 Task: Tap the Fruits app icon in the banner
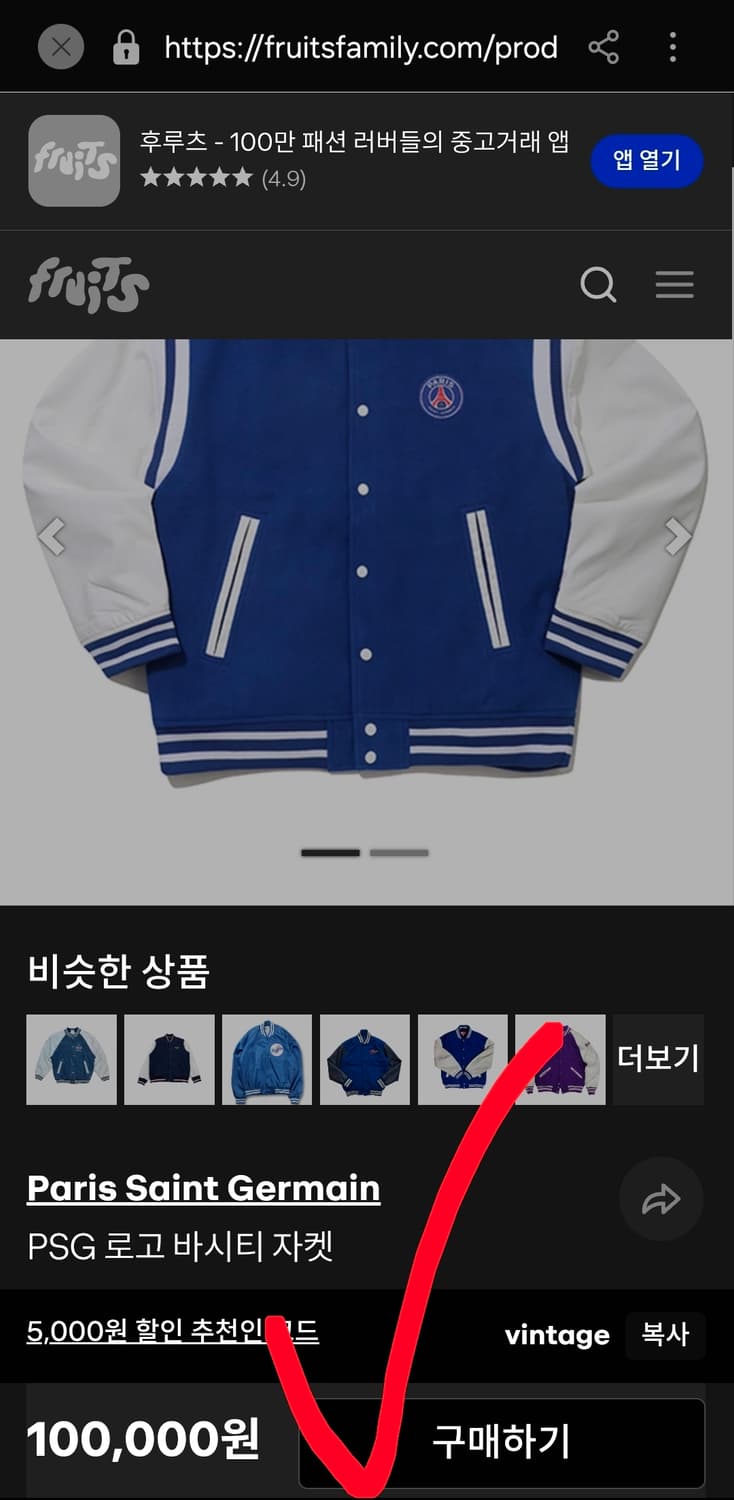(x=73, y=161)
